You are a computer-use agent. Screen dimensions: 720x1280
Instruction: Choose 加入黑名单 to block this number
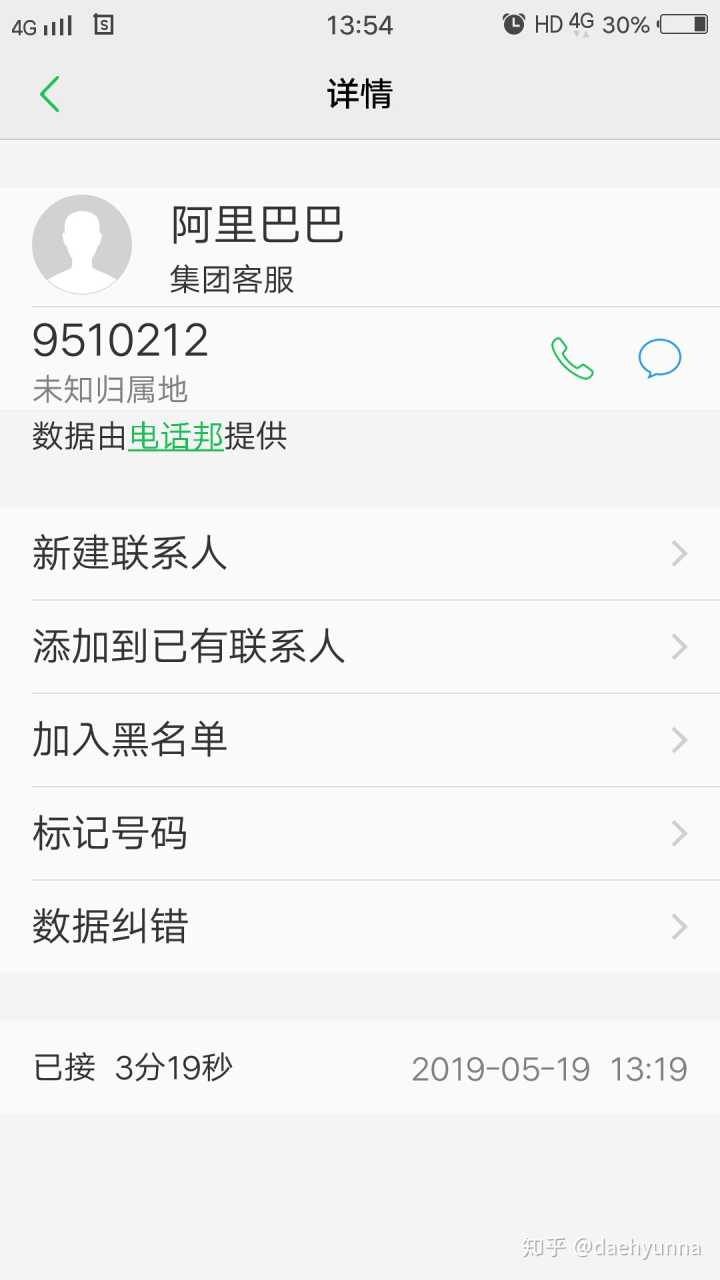(360, 740)
